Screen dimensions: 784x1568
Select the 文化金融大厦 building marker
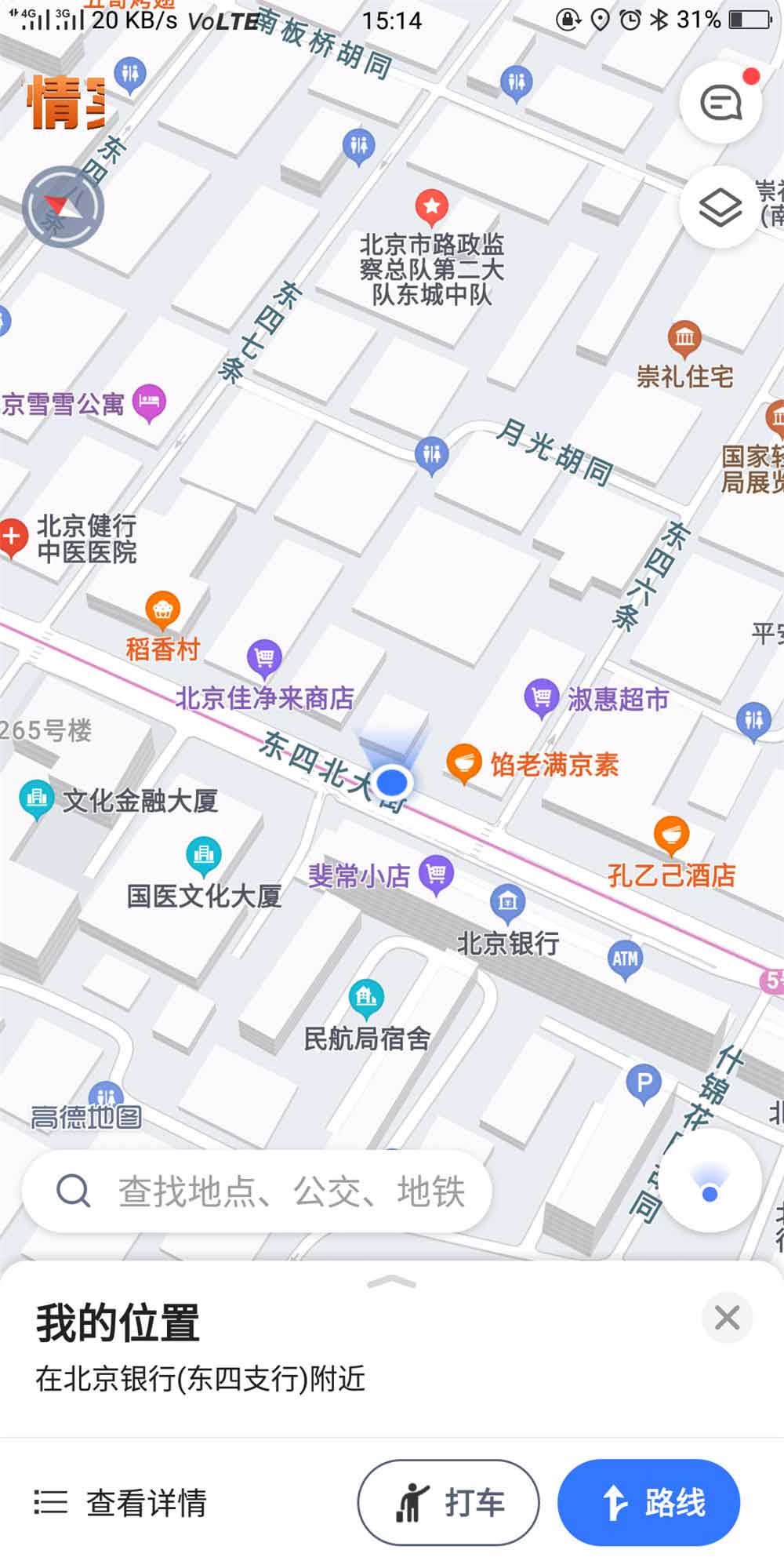[x=37, y=799]
